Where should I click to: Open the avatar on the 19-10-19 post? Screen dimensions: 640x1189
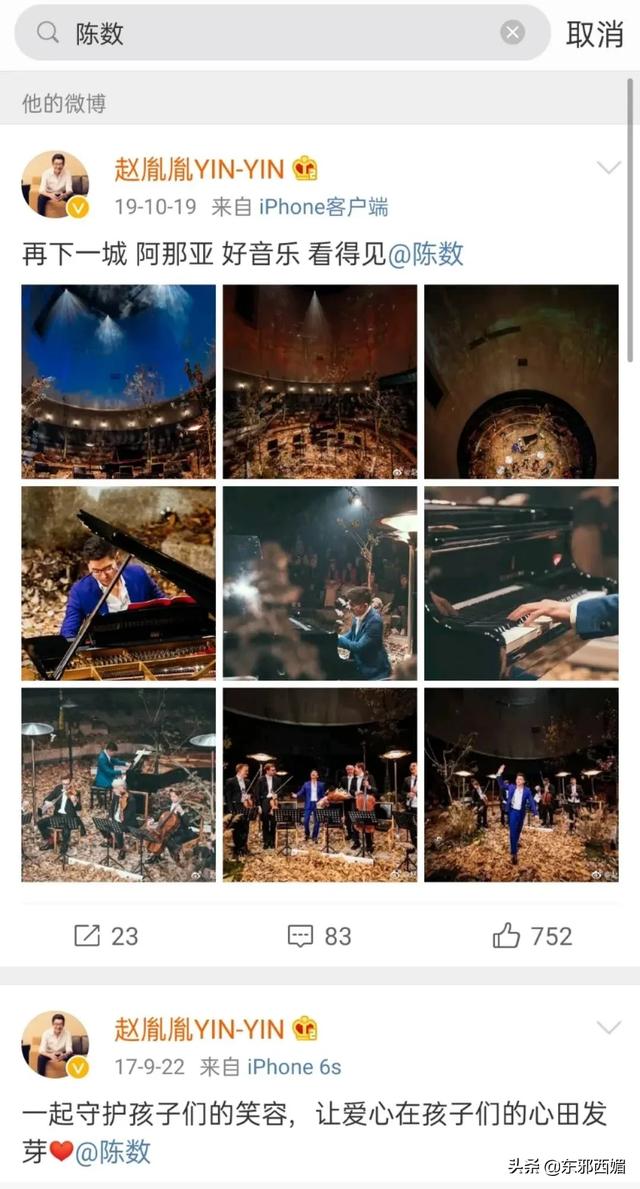(55, 185)
